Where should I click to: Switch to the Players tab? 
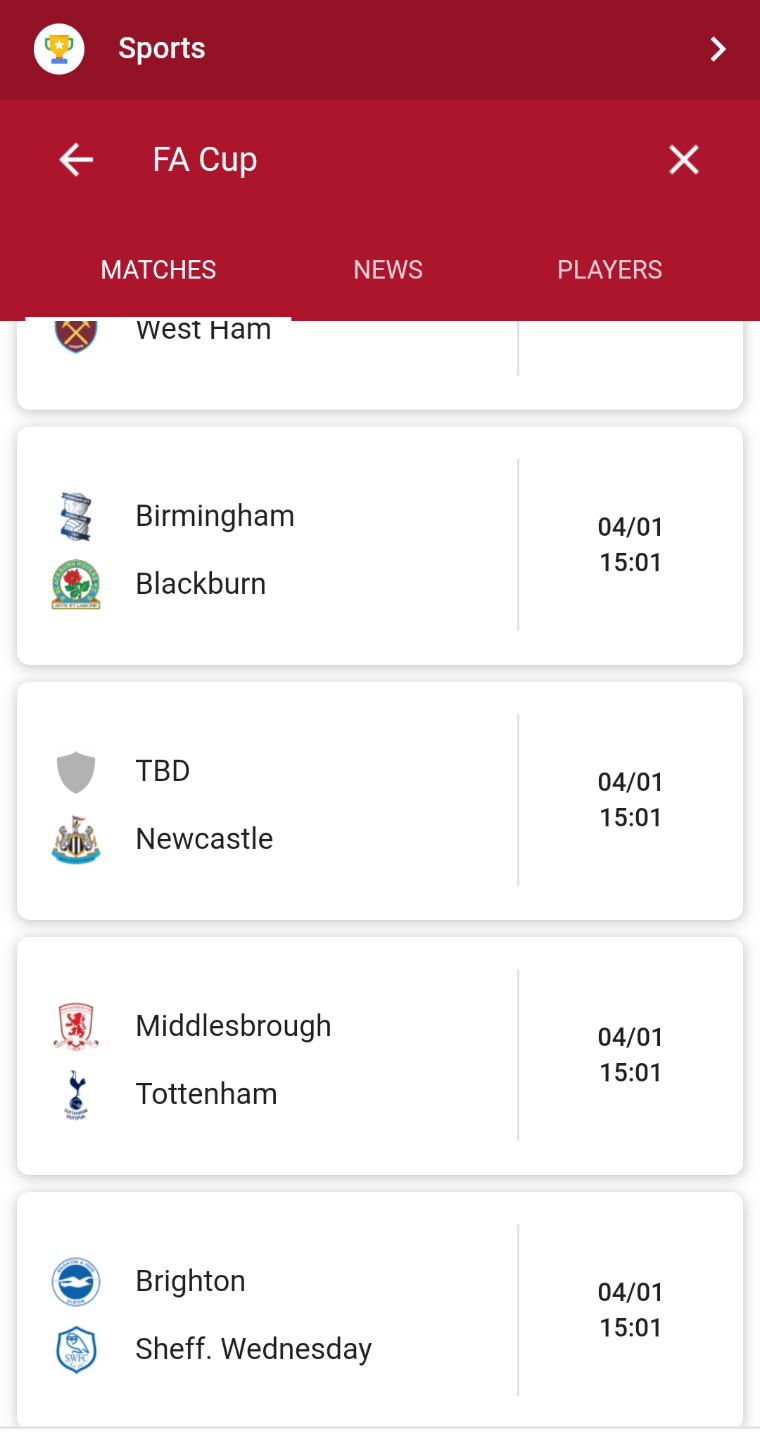pos(610,270)
